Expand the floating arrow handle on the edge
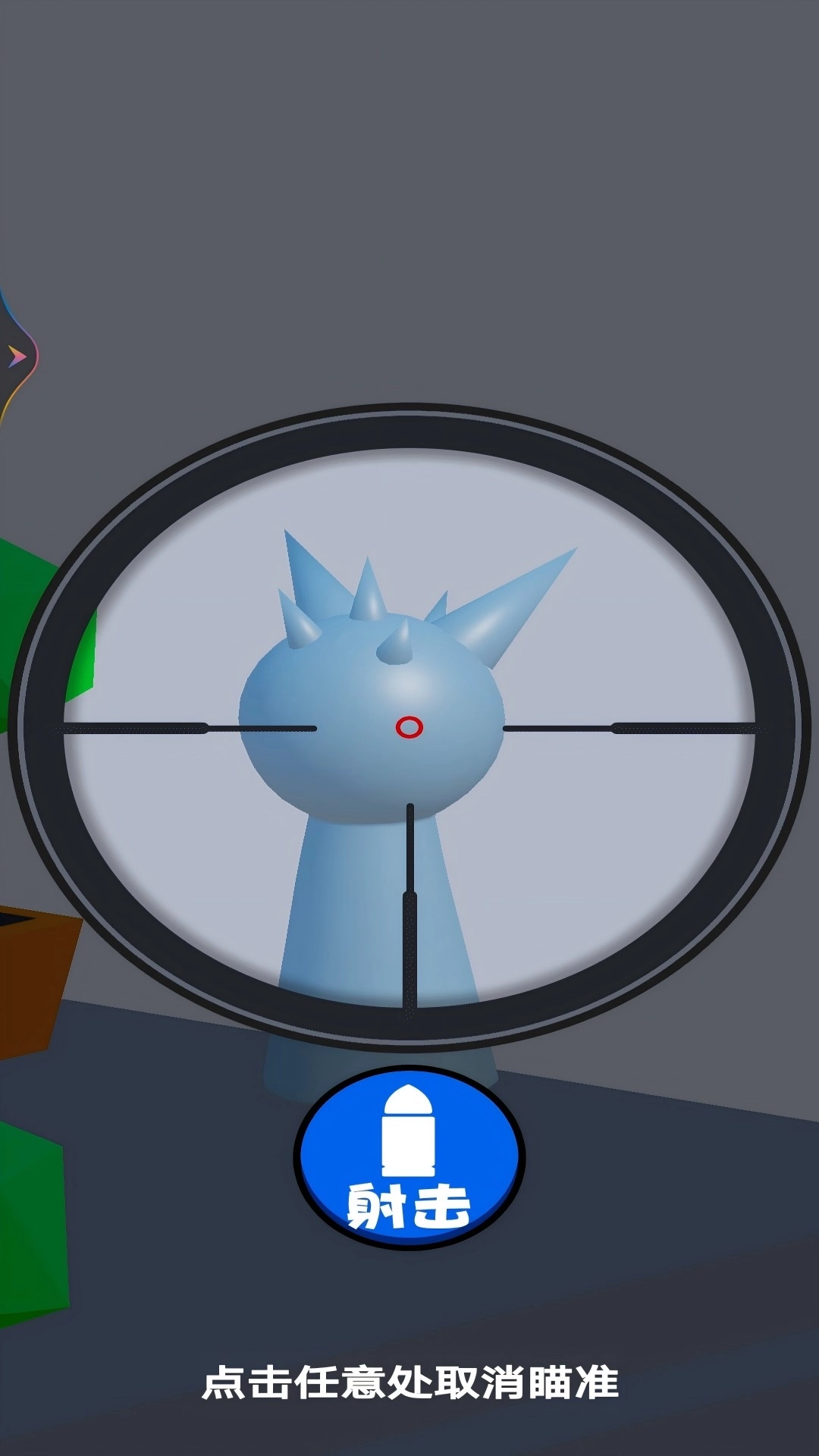This screenshot has height=1456, width=819. [16, 356]
